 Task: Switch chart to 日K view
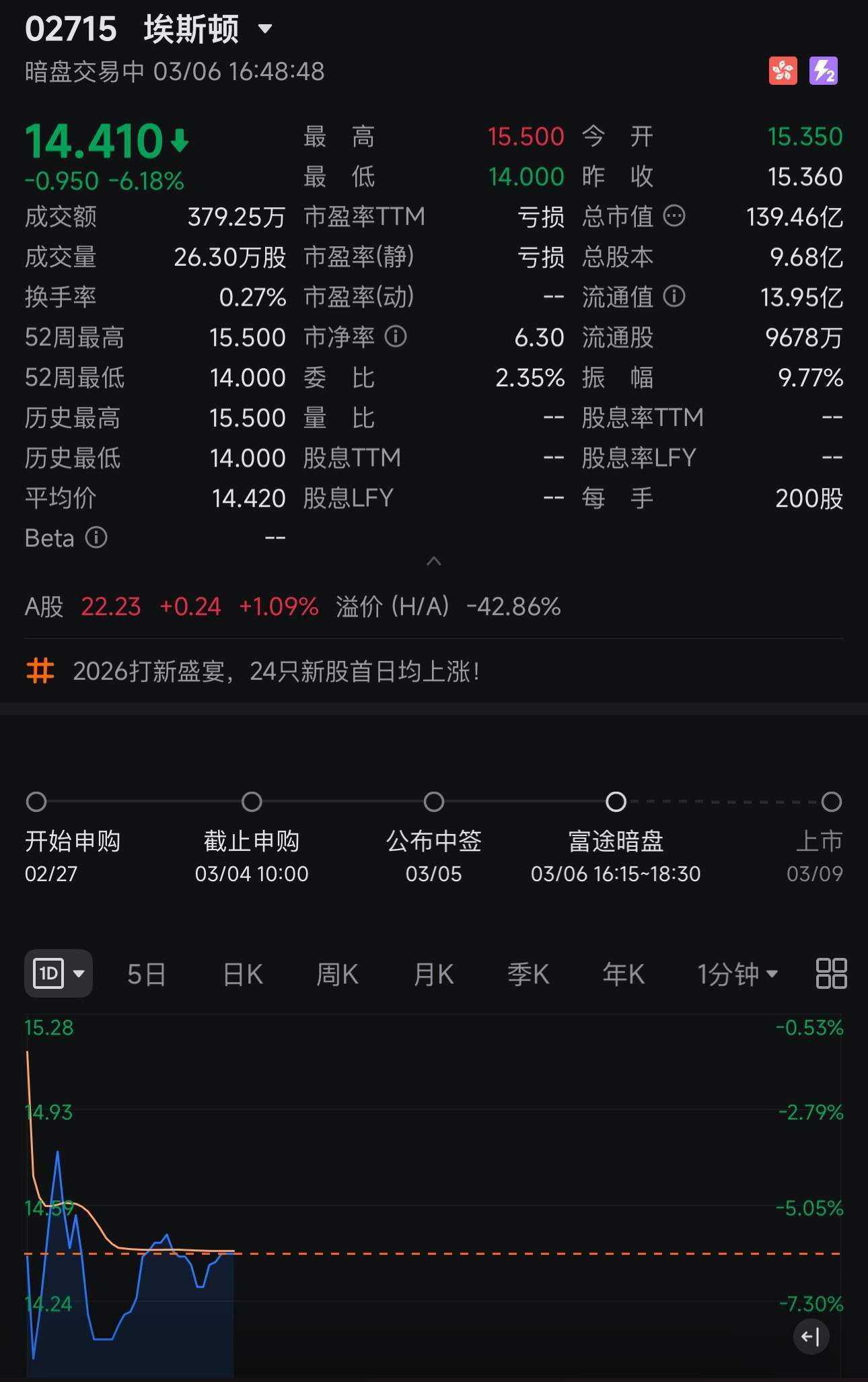(242, 974)
